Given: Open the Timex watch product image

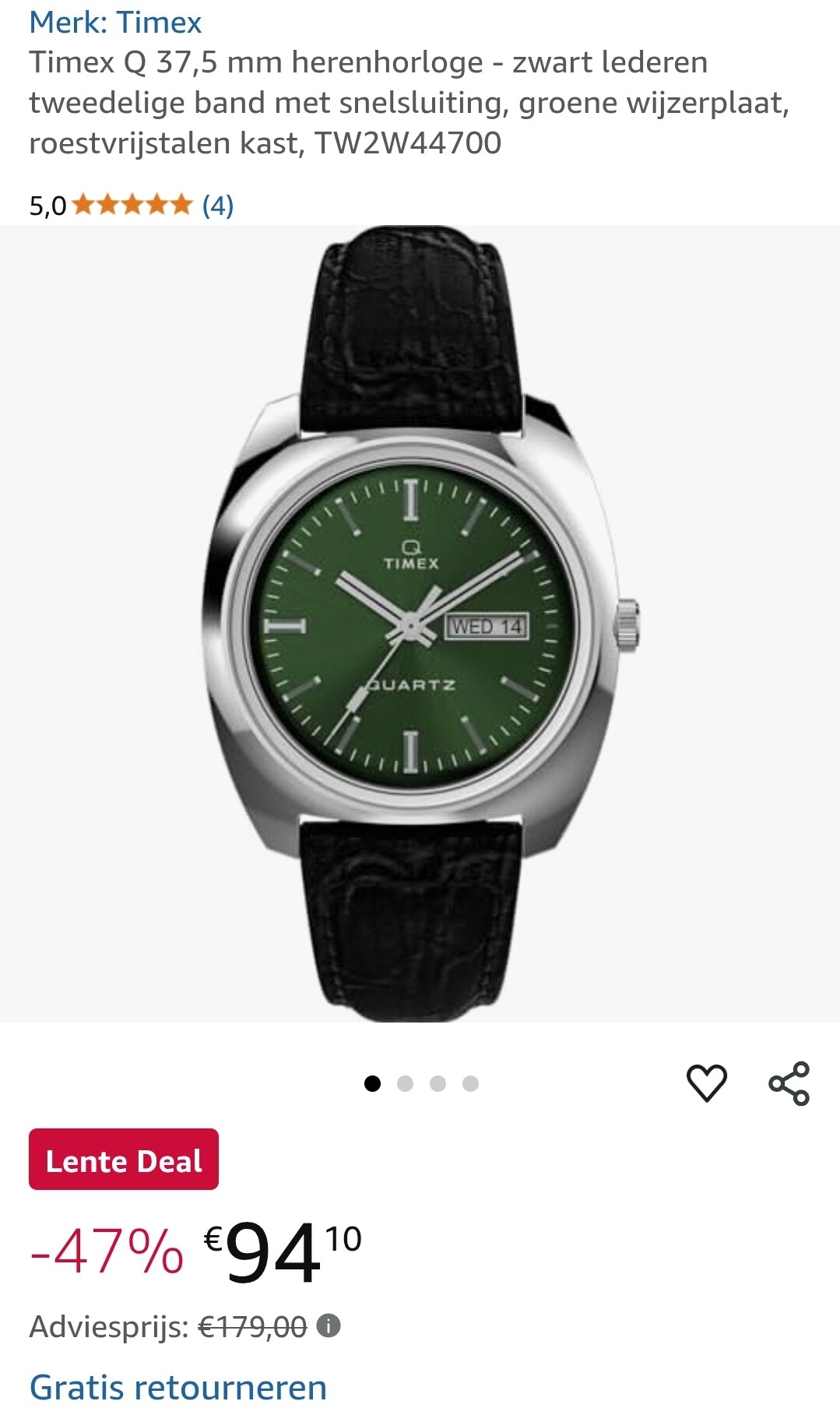Looking at the screenshot, I should pos(420,624).
